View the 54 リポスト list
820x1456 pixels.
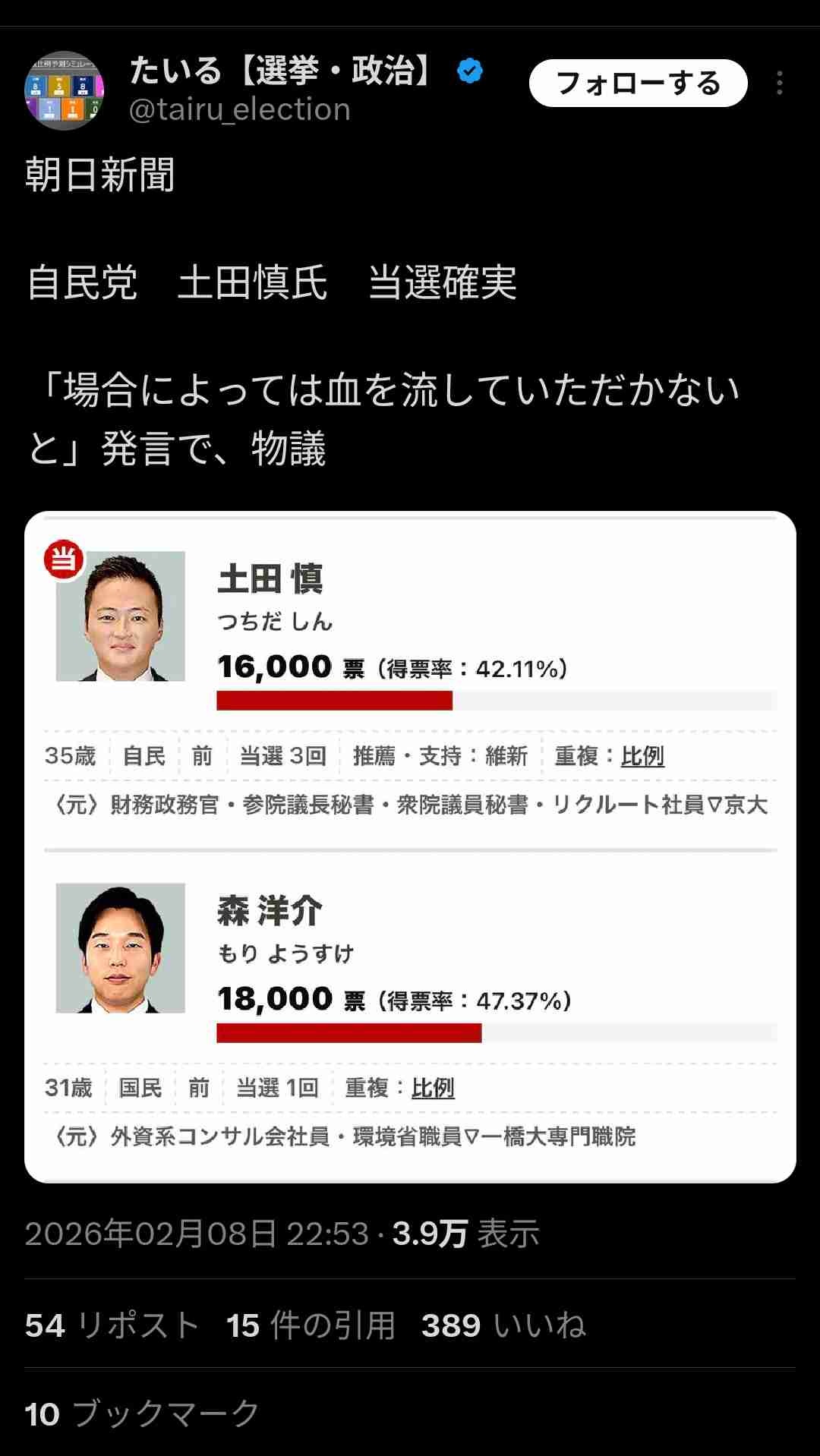click(112, 1325)
